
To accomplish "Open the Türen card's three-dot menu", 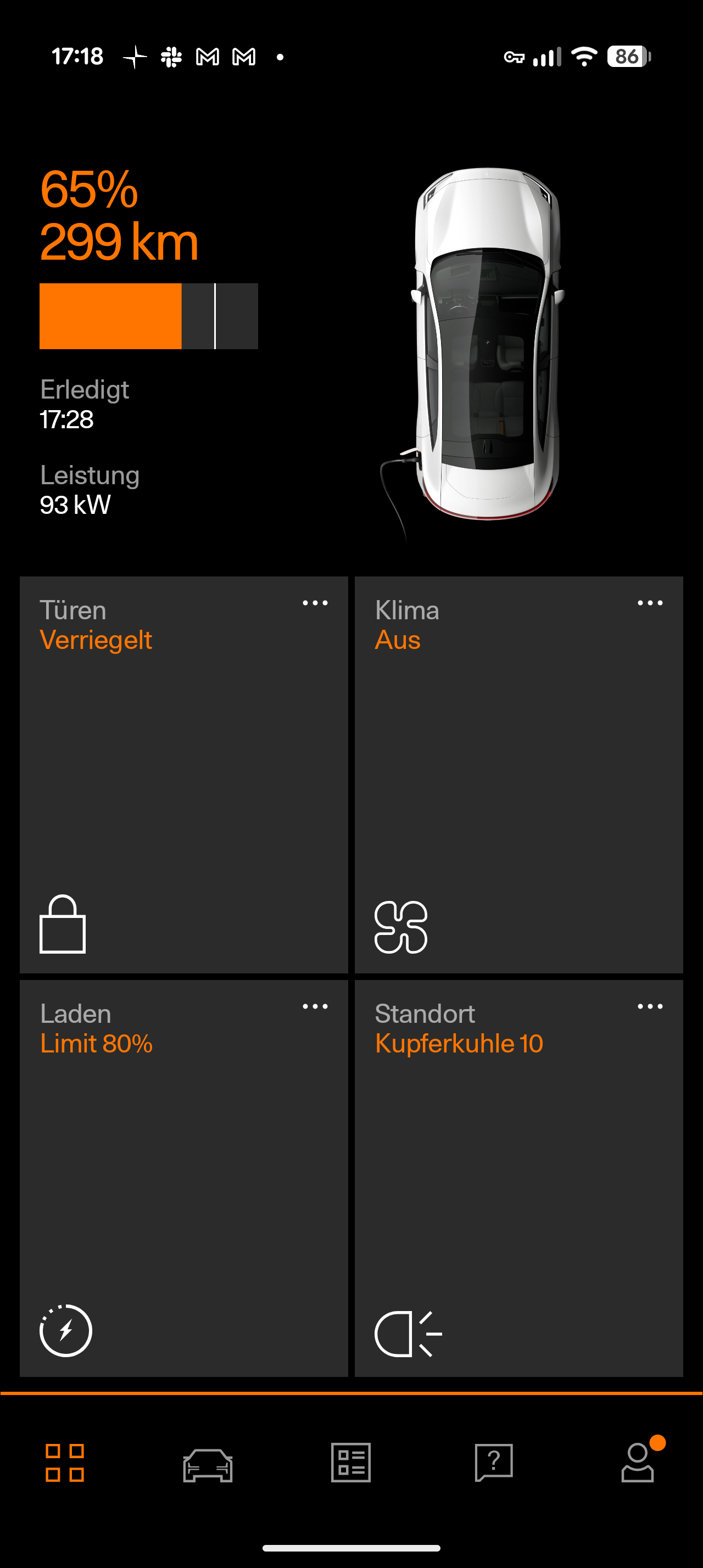I will [315, 603].
